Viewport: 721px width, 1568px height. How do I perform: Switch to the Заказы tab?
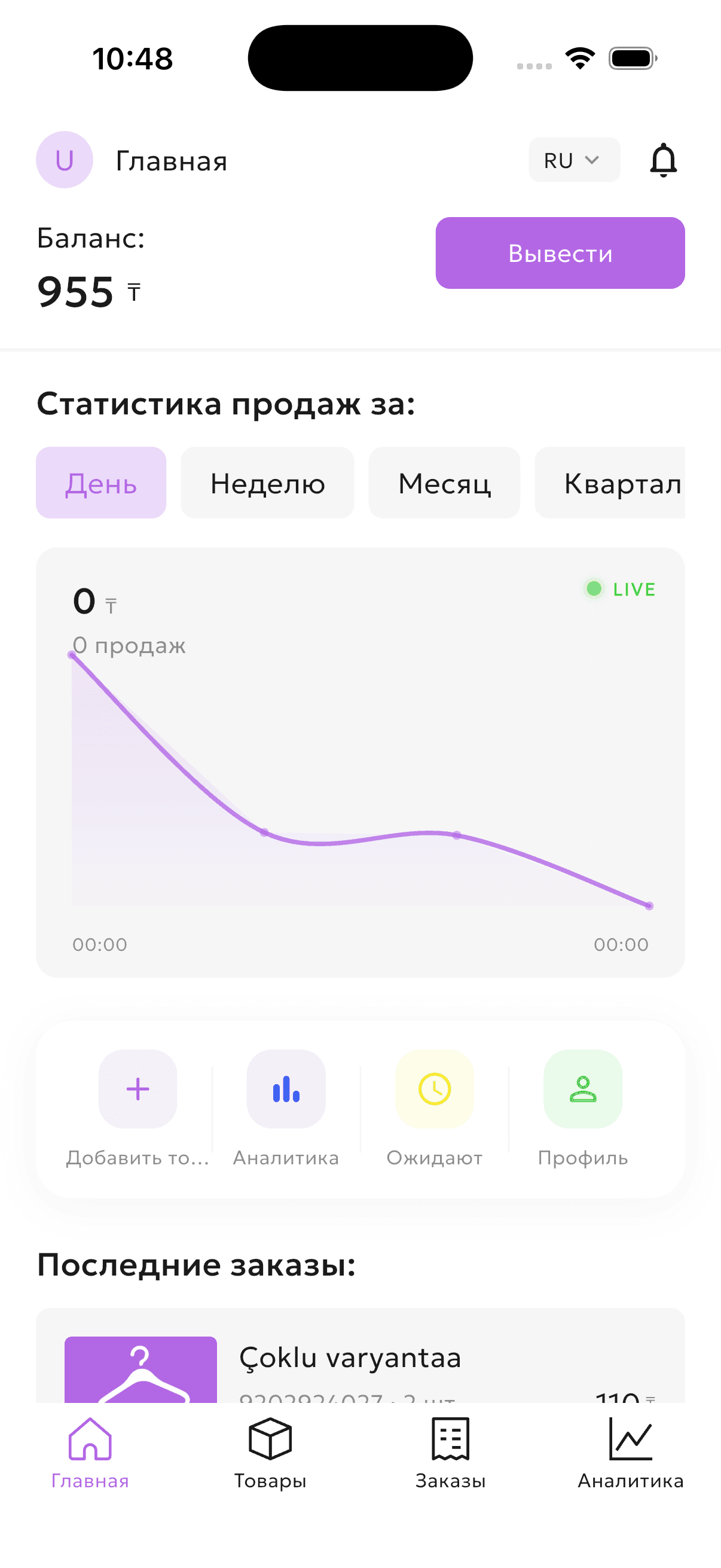(451, 1453)
